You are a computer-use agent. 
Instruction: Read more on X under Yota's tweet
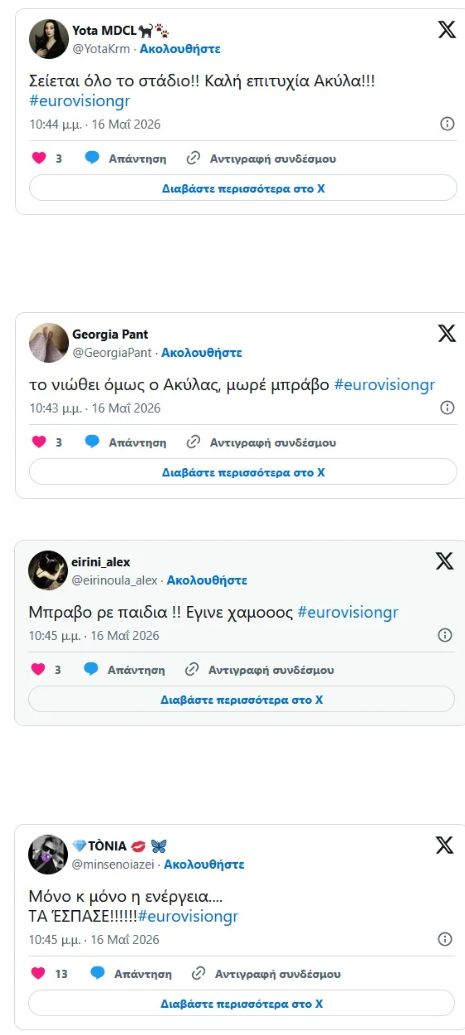(x=243, y=188)
